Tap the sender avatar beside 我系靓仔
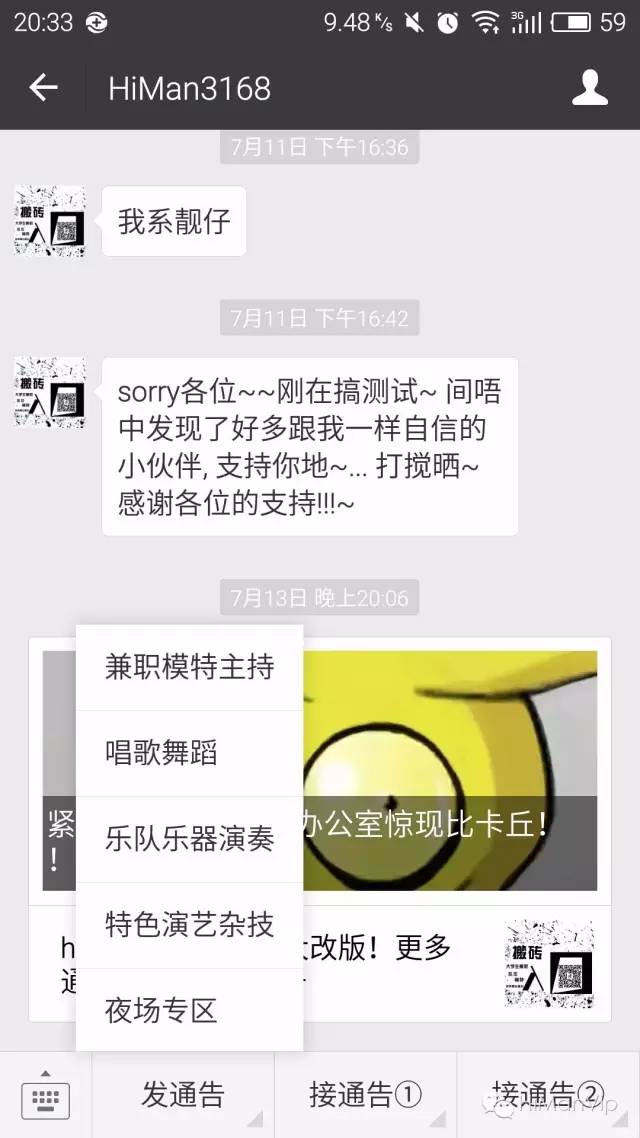The height and width of the screenshot is (1138, 640). click(49, 221)
